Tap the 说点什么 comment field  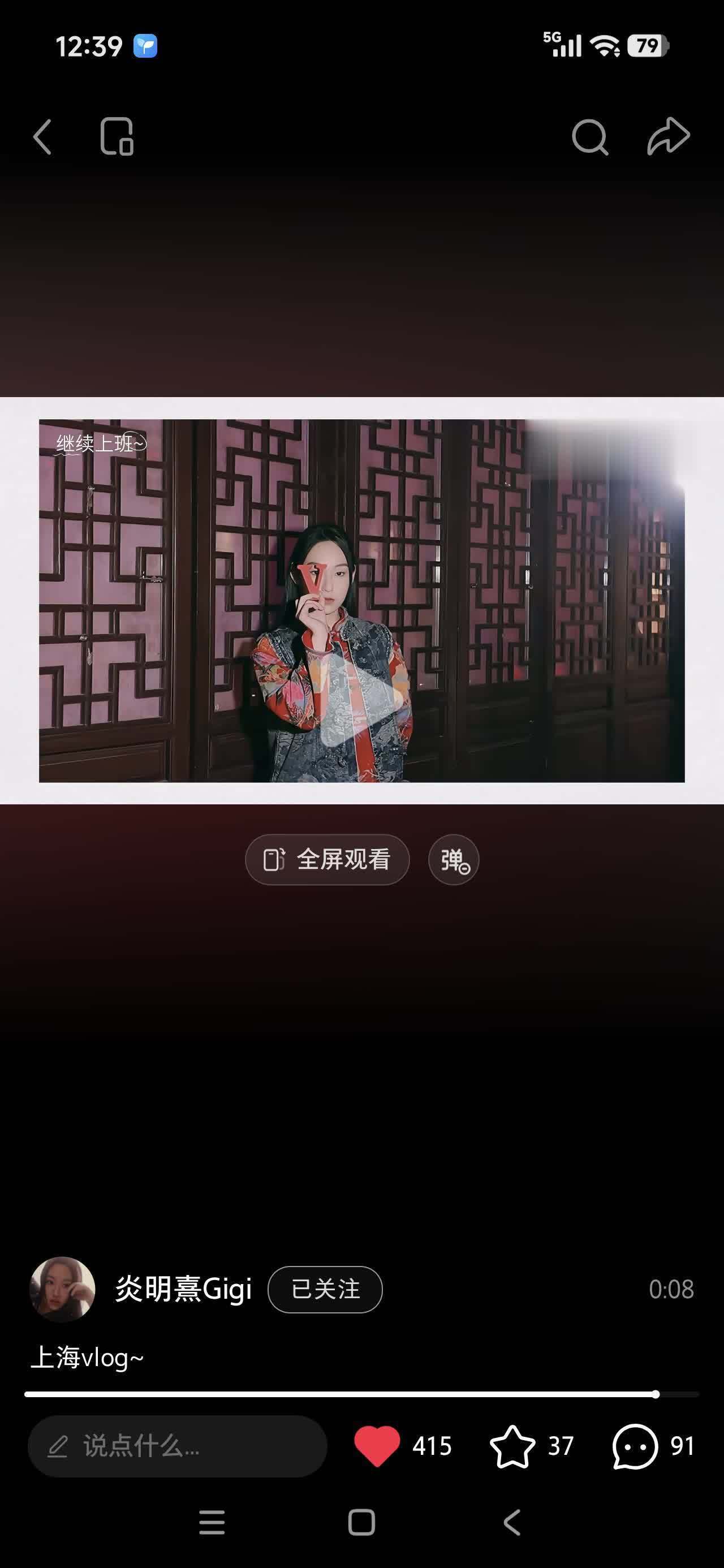tap(176, 1446)
